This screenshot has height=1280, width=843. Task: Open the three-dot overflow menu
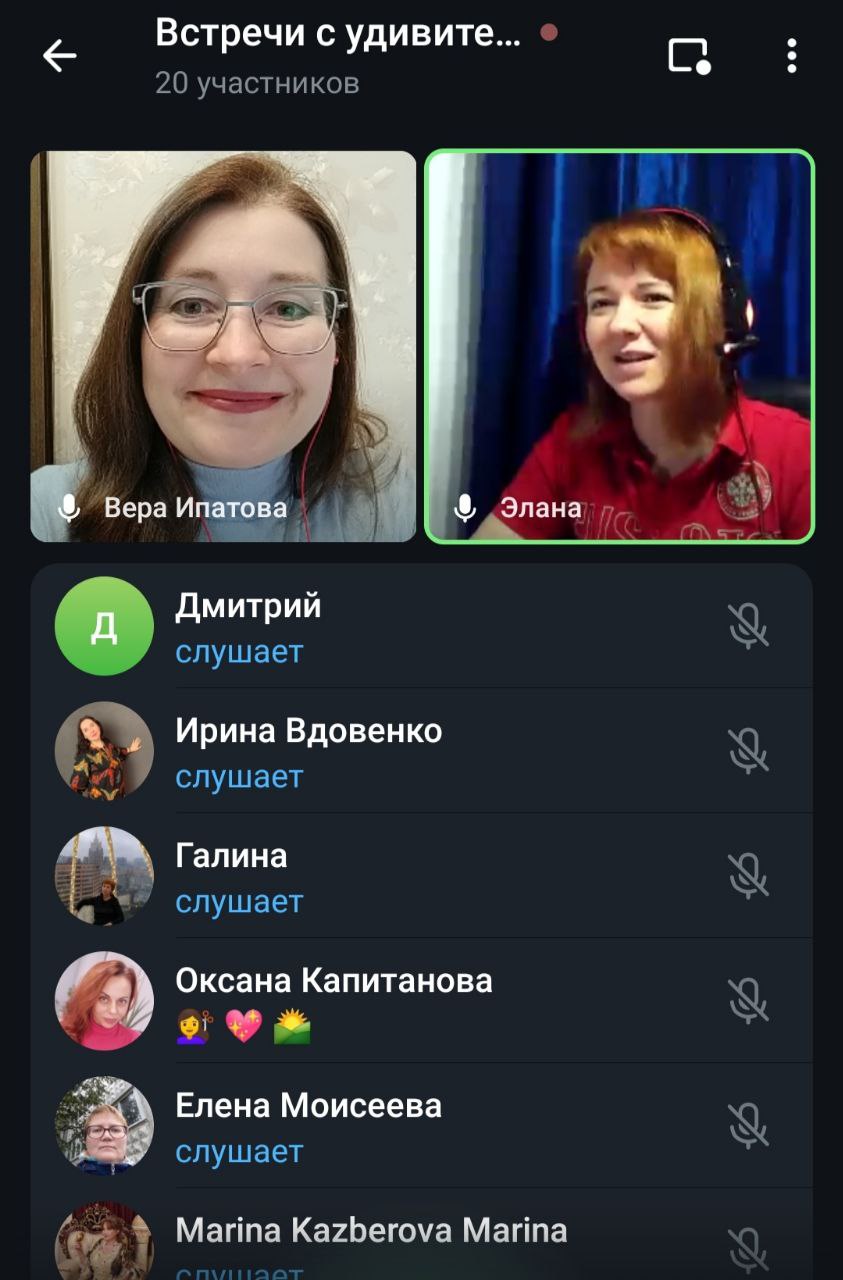[791, 56]
